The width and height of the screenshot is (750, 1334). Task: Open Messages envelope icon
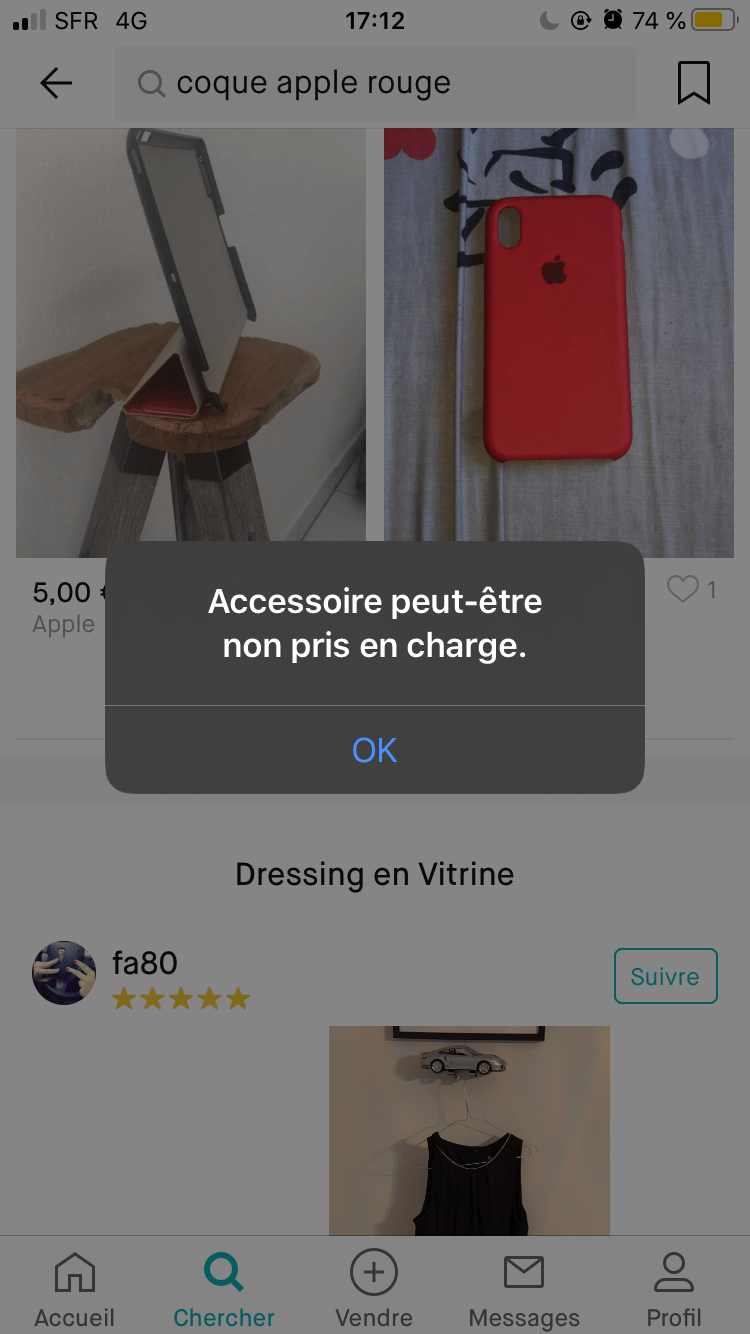pos(524,1272)
